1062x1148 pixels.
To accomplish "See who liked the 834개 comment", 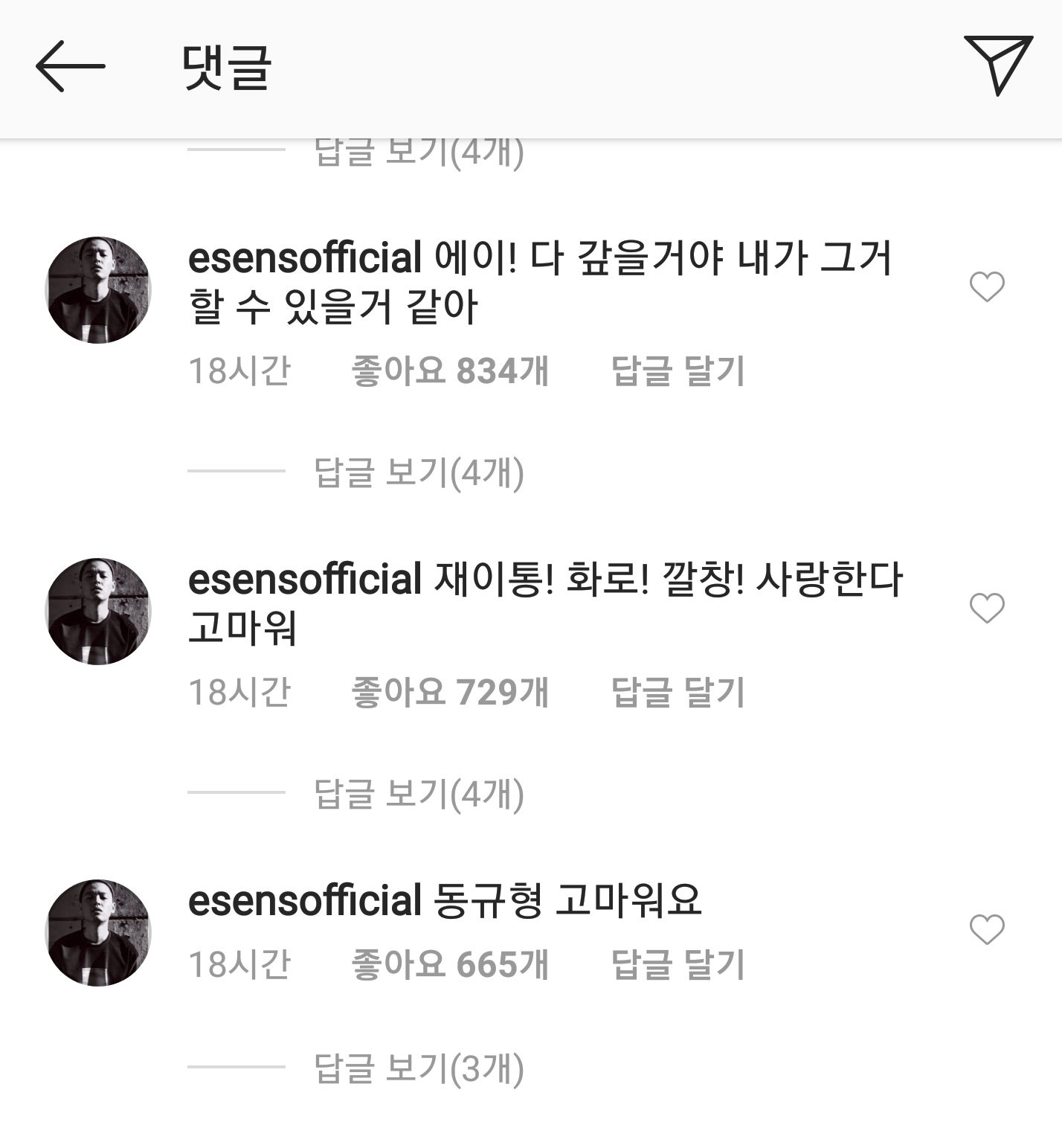I will (450, 371).
